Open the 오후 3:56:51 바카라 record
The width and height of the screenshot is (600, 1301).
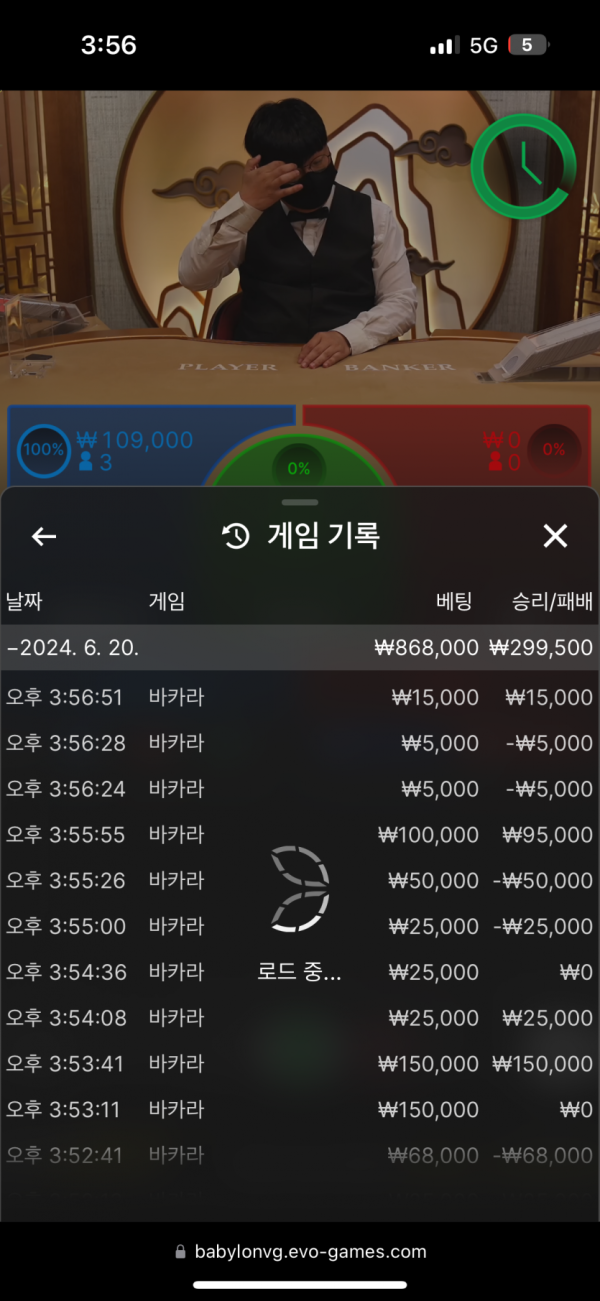coord(300,698)
